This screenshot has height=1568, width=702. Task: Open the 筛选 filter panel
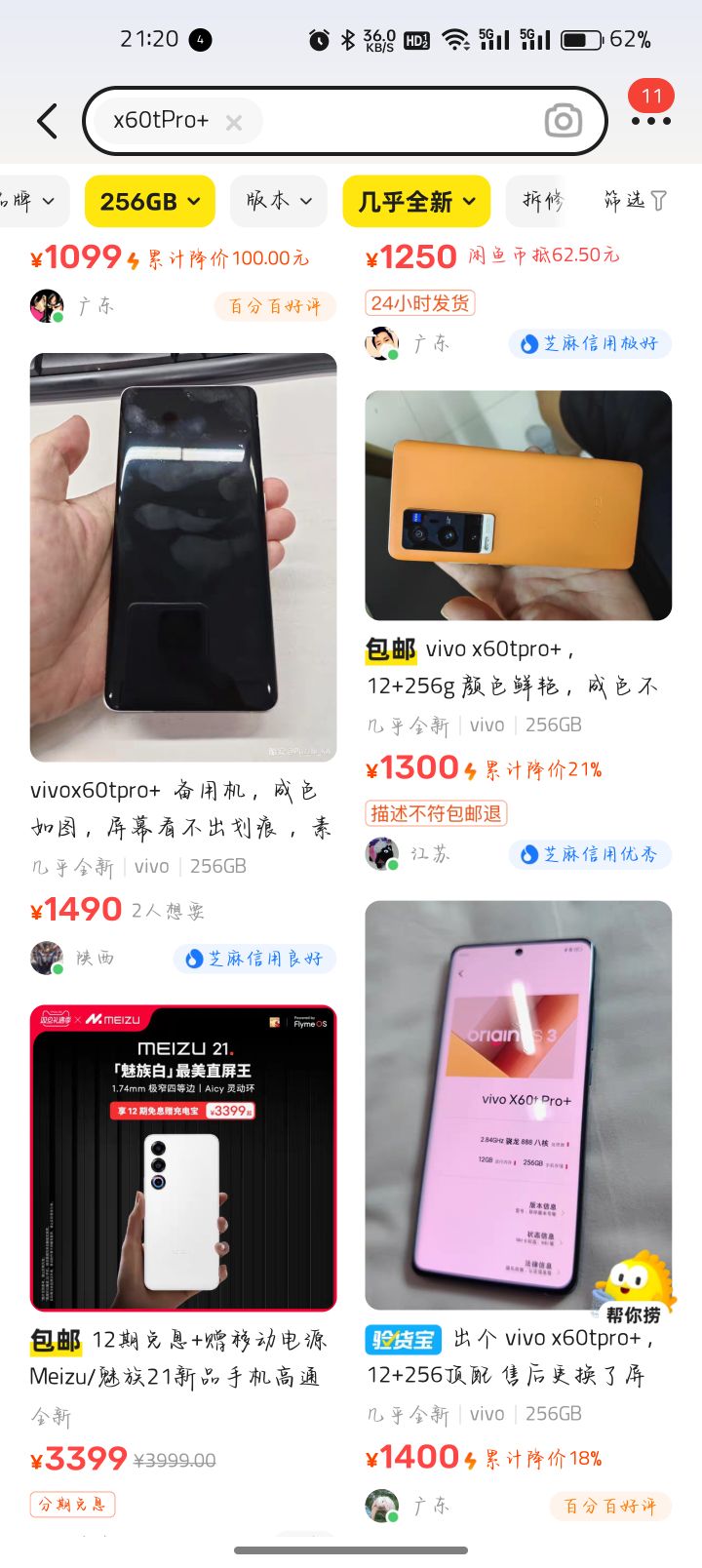click(x=635, y=201)
